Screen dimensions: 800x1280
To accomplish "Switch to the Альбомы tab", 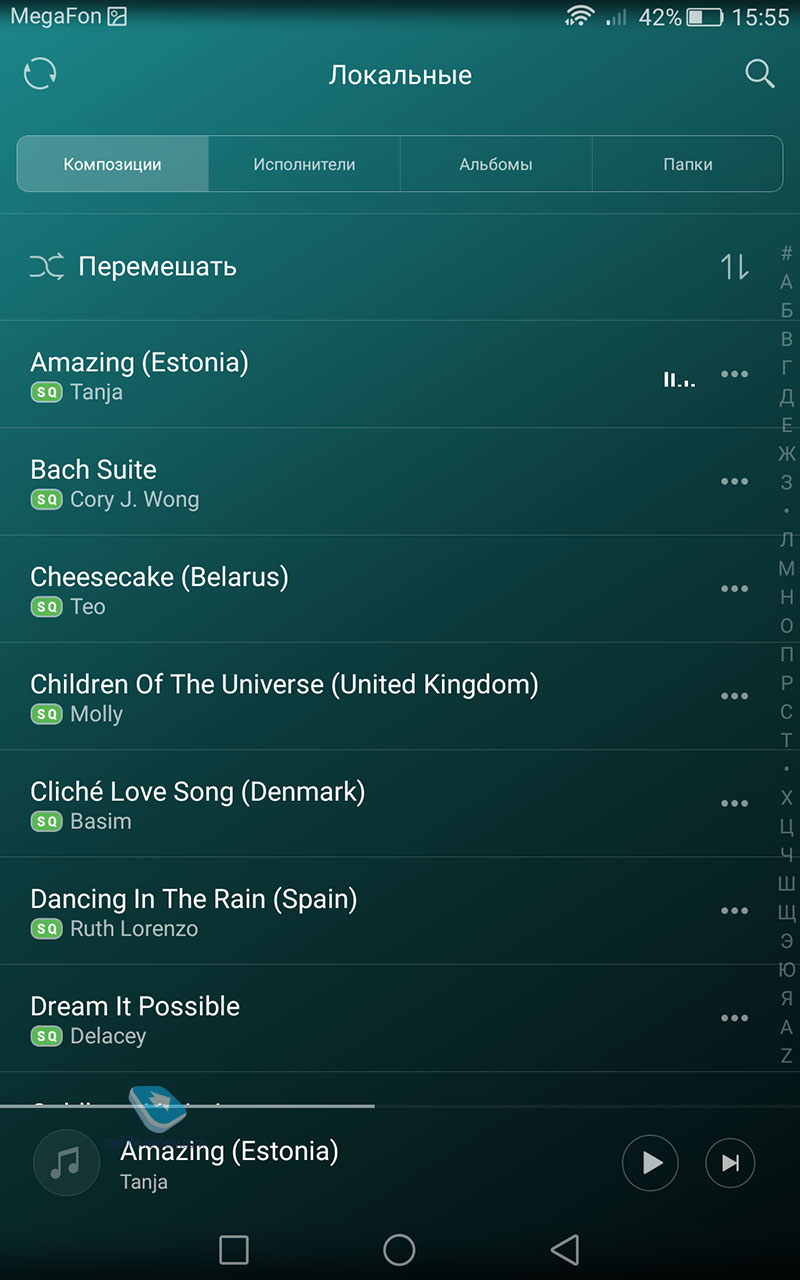I will (x=496, y=164).
